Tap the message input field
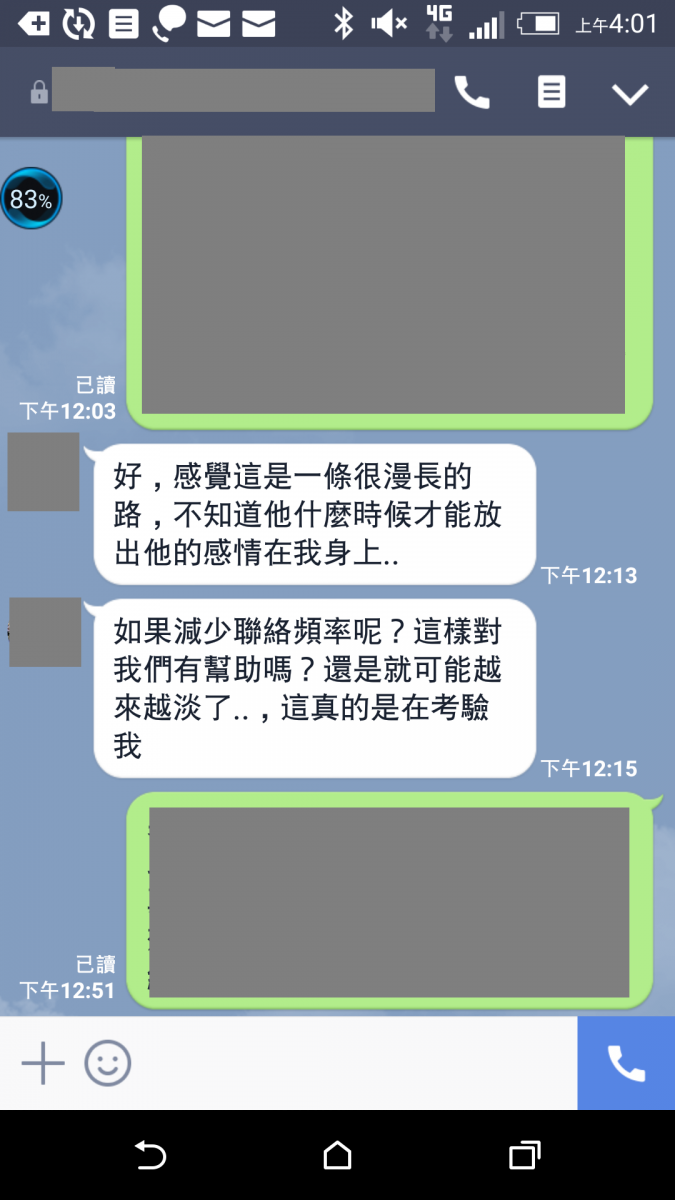Image resolution: width=675 pixels, height=1200 pixels. tap(350, 1063)
